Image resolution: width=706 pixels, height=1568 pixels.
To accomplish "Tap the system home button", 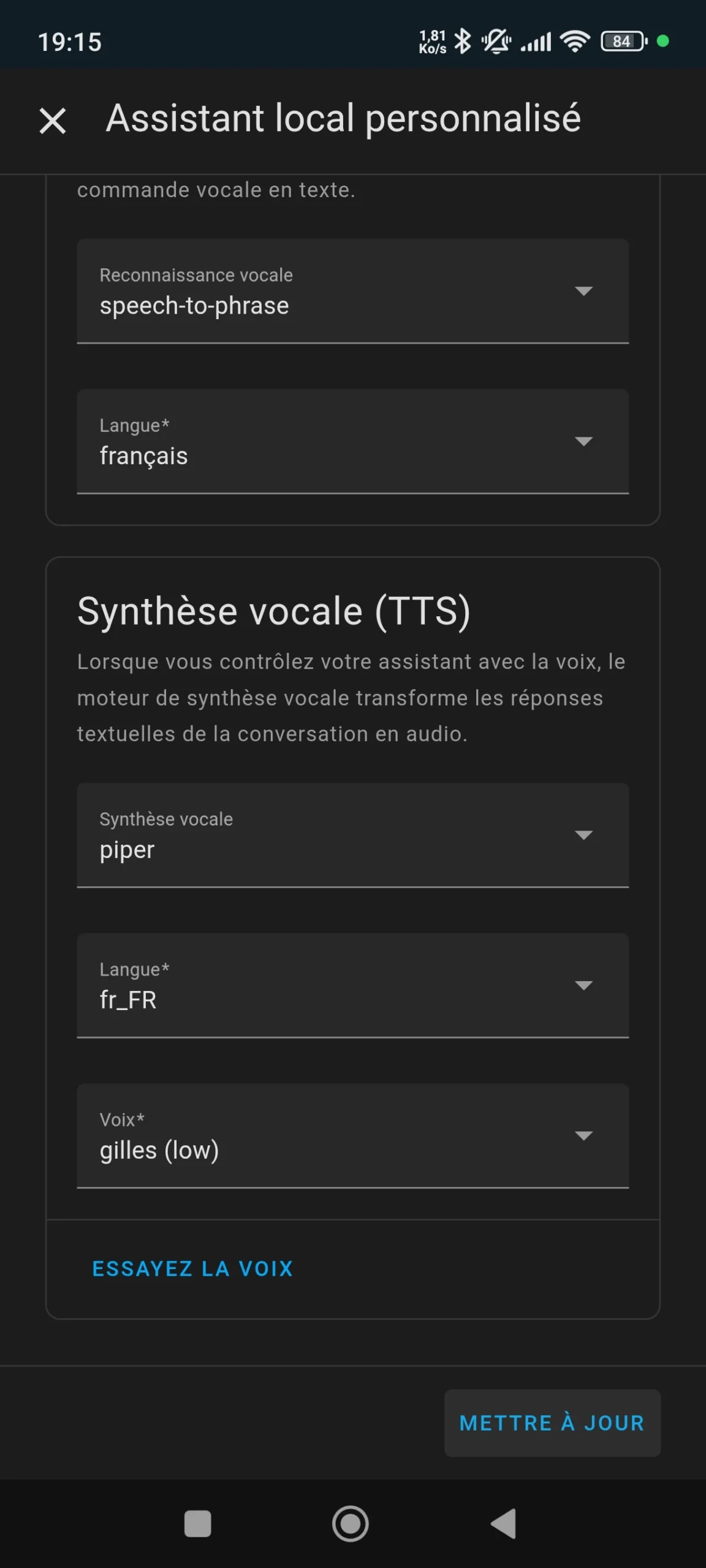I will pos(351,1523).
